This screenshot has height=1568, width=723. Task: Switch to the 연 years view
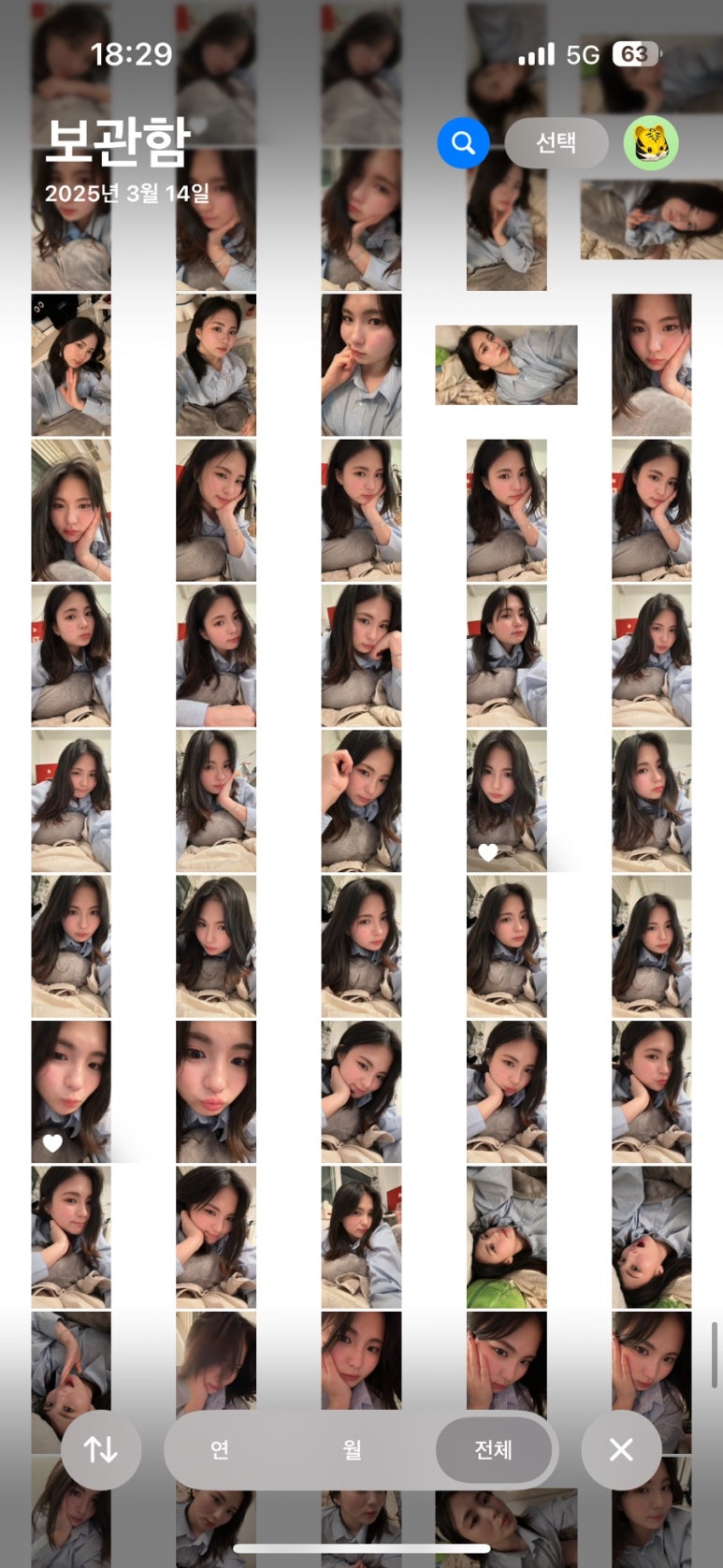click(219, 1449)
